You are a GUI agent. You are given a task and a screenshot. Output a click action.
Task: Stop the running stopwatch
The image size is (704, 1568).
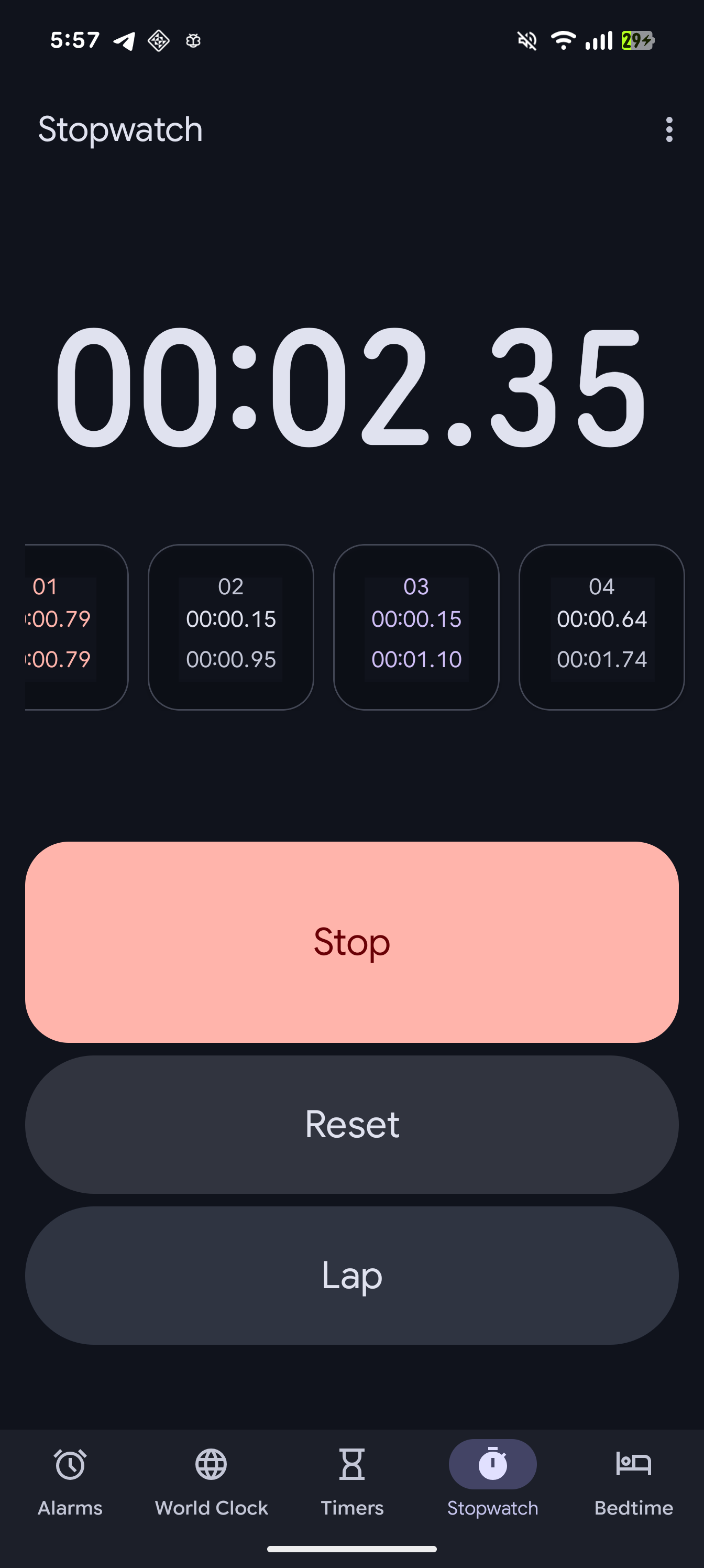click(351, 942)
